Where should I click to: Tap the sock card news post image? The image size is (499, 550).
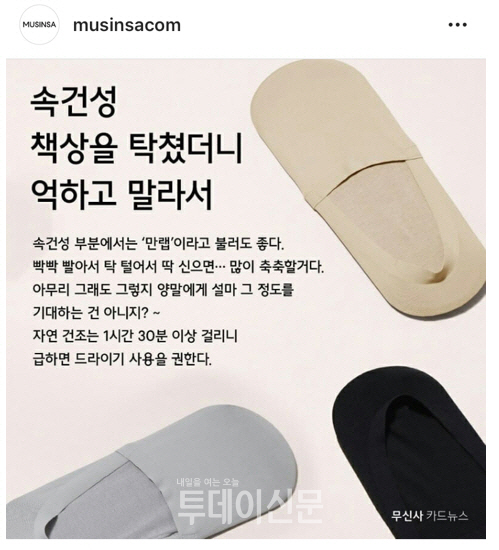tap(246, 299)
